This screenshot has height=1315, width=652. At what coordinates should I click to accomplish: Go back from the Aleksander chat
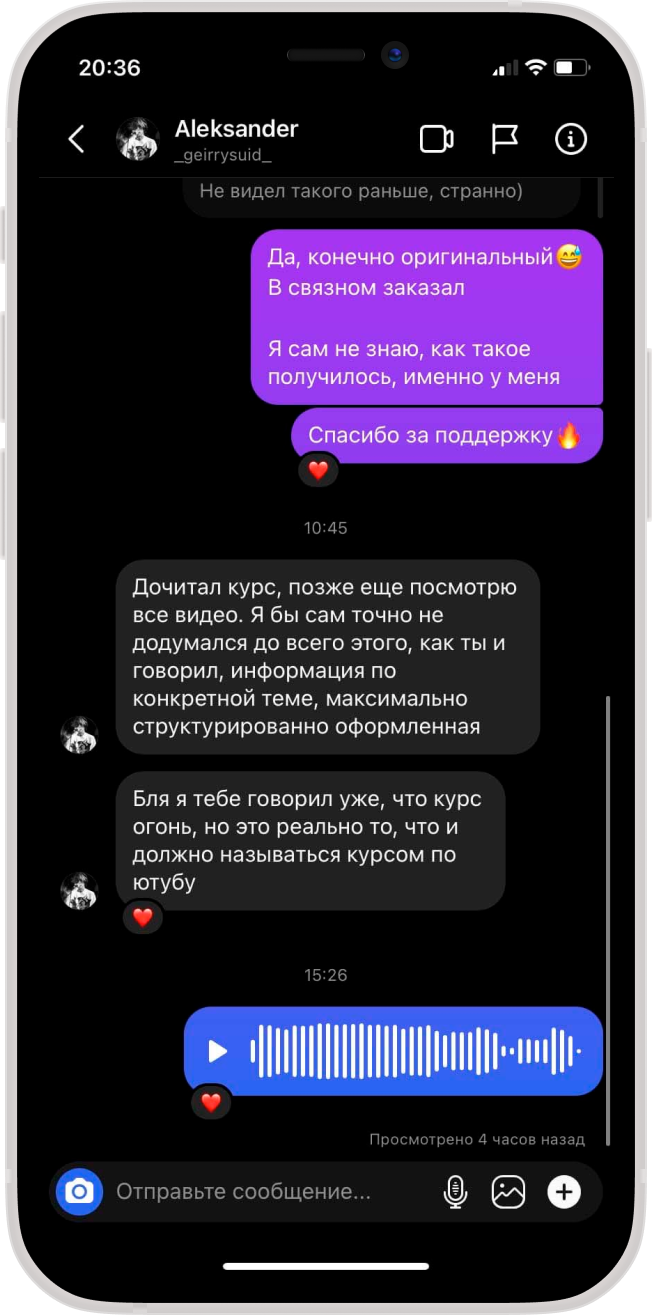[77, 139]
